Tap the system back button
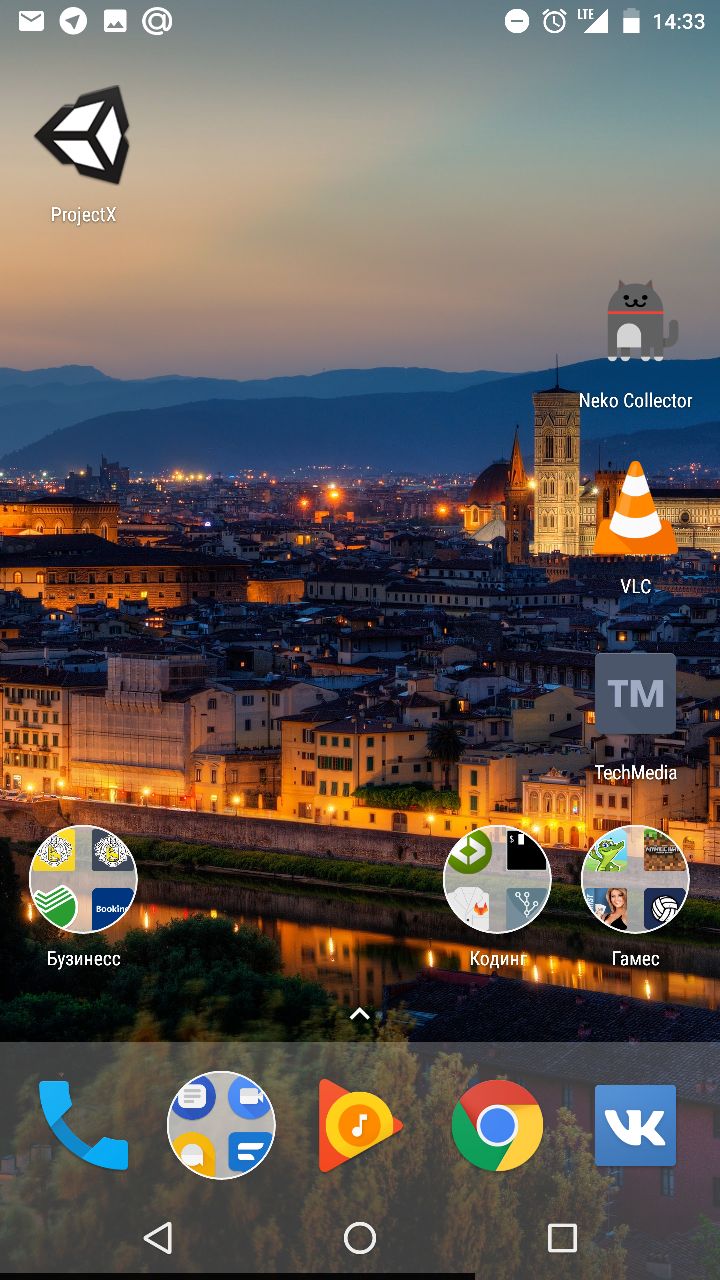Screen dimensions: 720x1280 click(x=158, y=1238)
